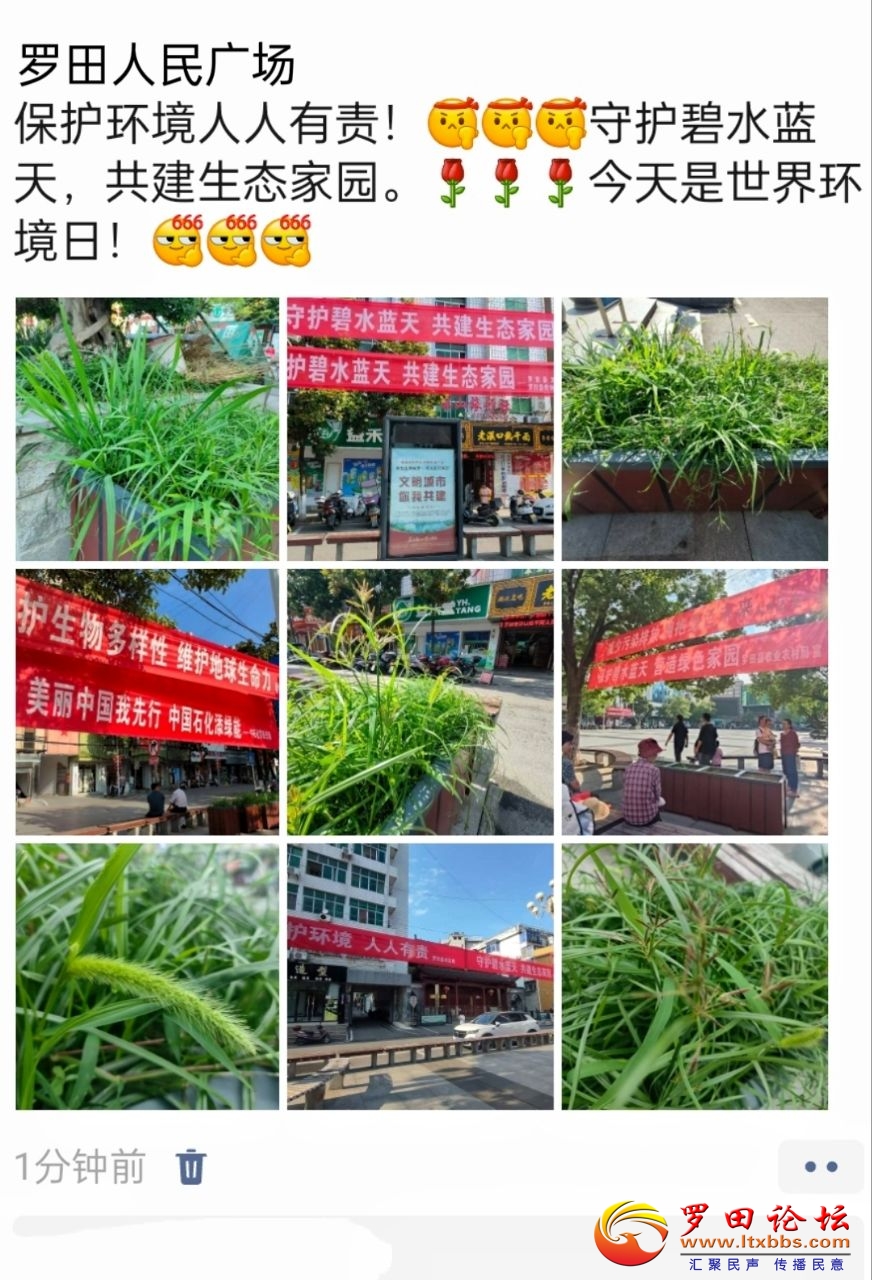View photo of banner with white car
Viewport: 872px width, 1280px height.
click(x=420, y=976)
